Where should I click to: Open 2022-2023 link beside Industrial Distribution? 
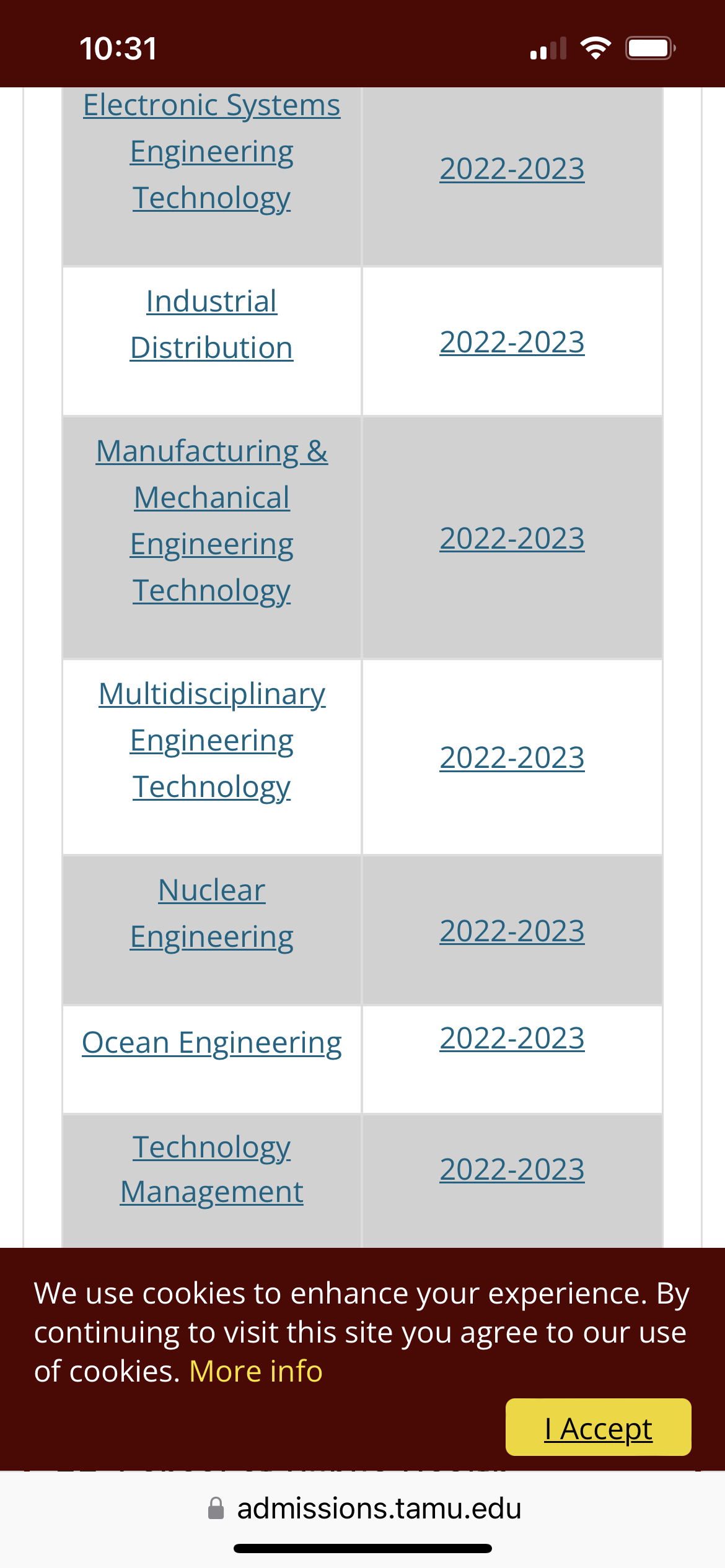512,342
